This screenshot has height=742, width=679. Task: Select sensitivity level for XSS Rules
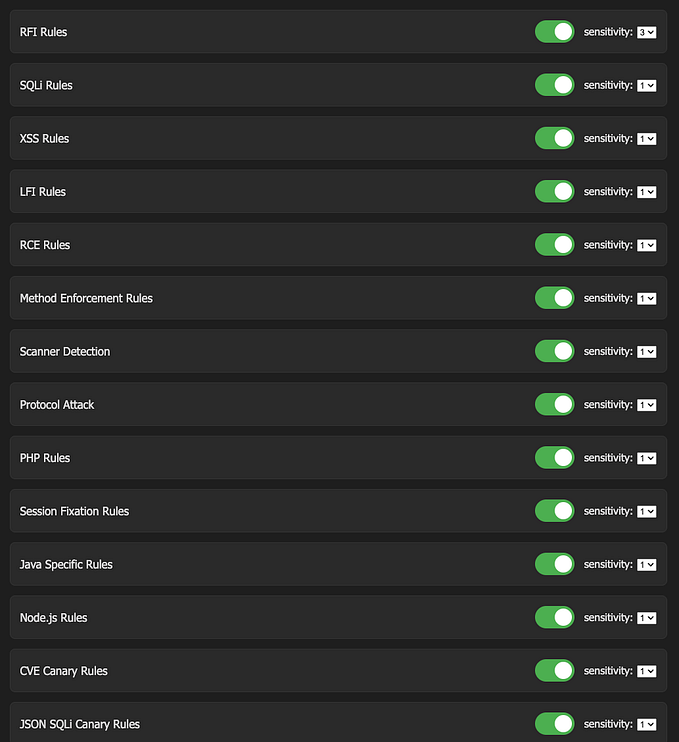pos(646,138)
